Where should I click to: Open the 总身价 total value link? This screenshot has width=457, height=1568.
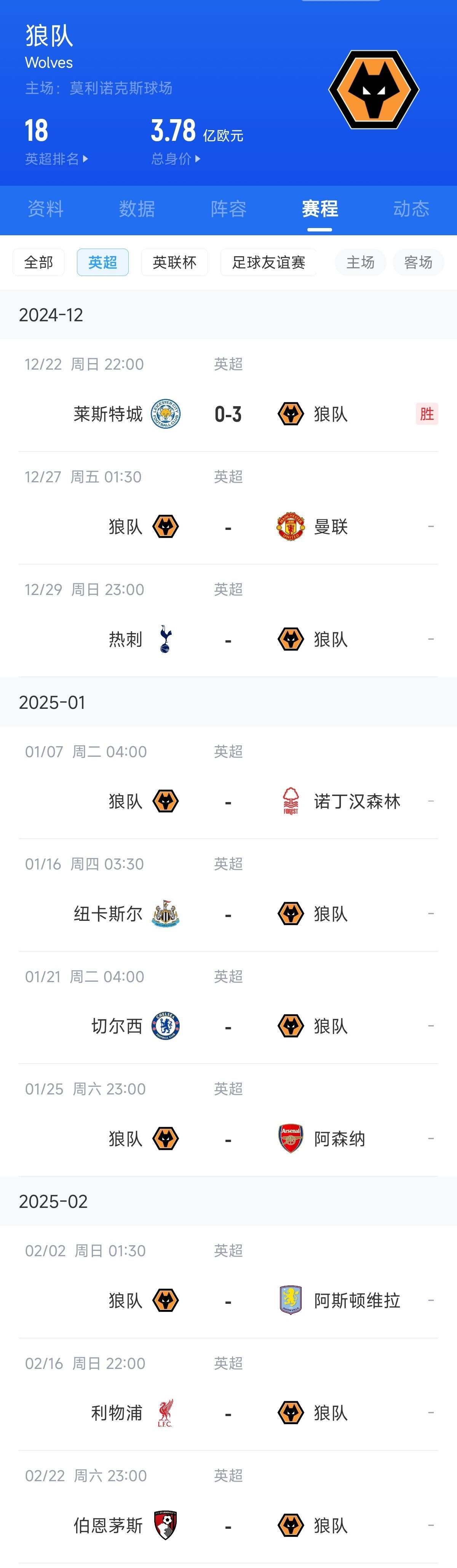[x=176, y=159]
